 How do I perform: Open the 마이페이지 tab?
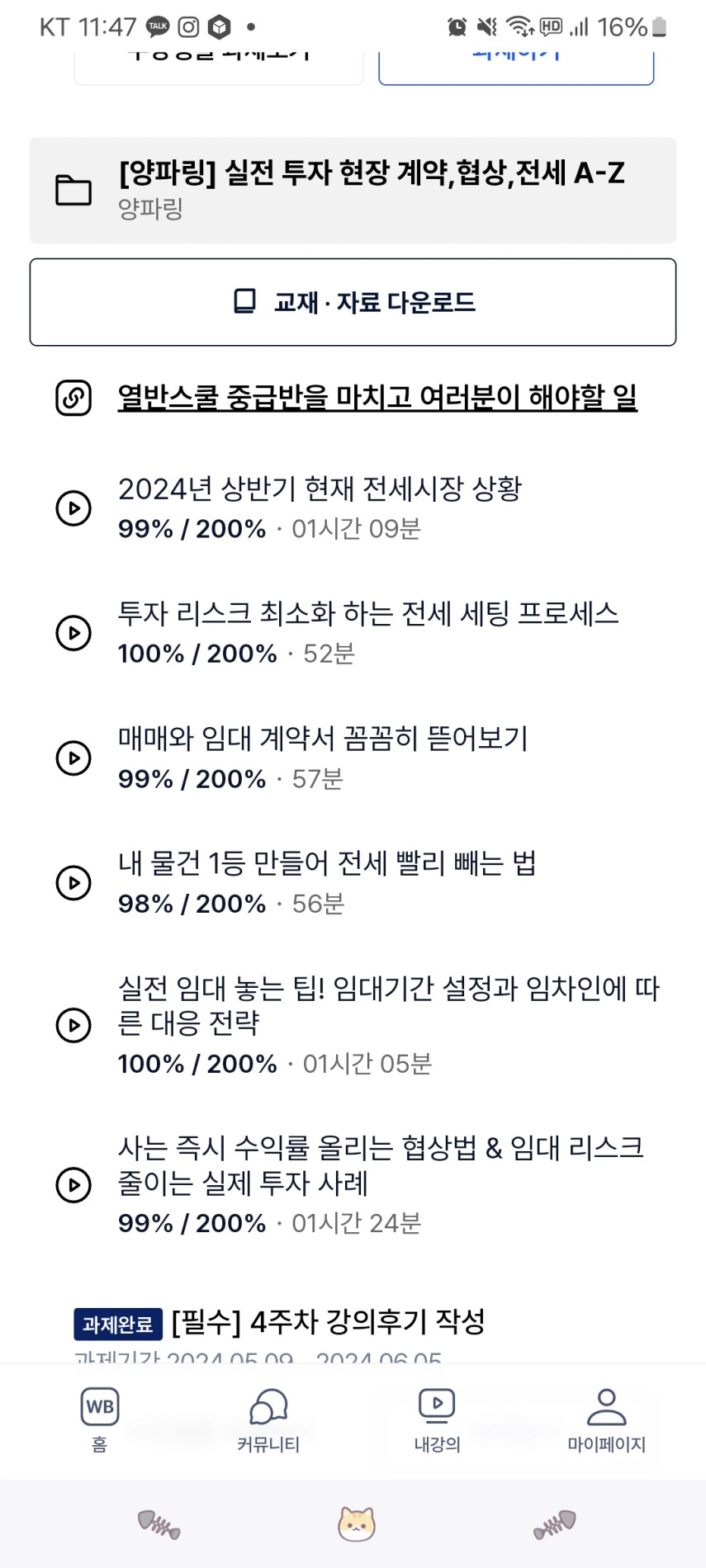(x=606, y=1419)
